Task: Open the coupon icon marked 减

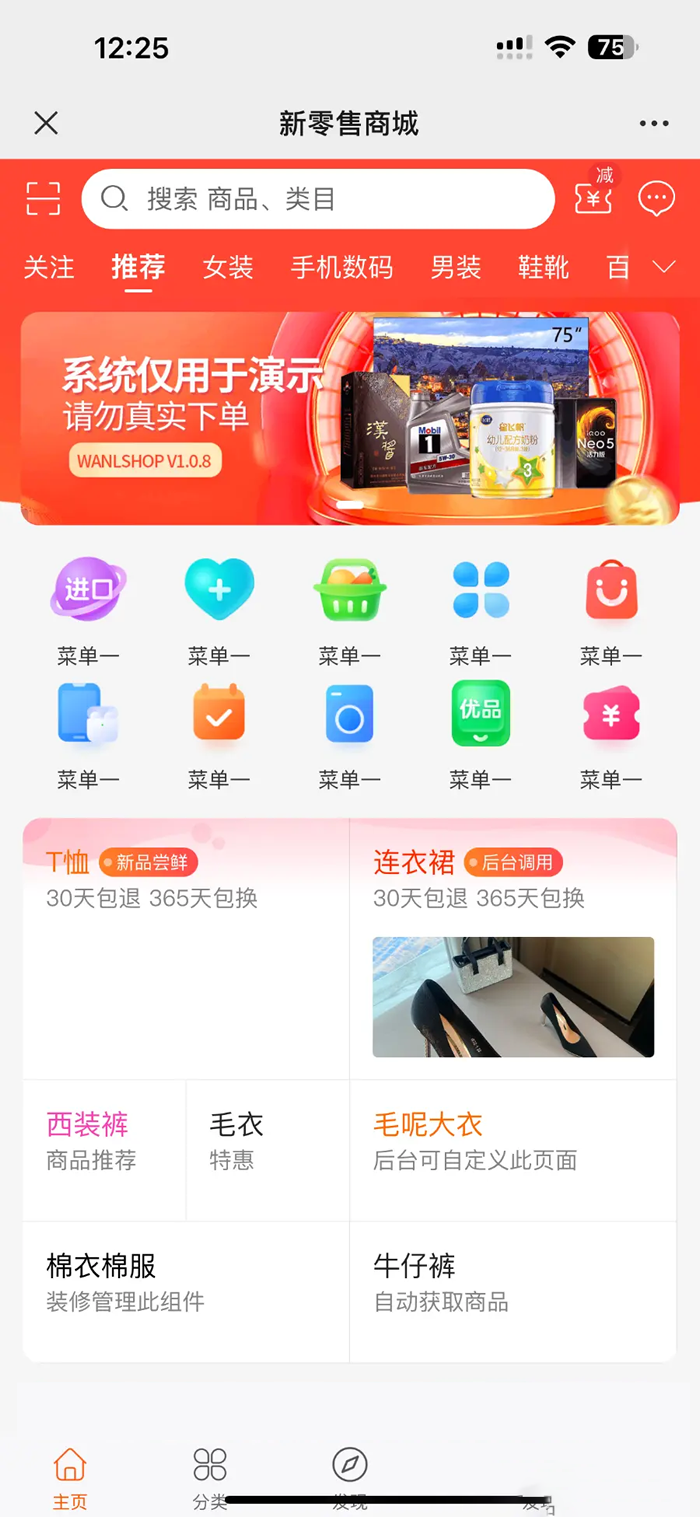Action: pyautogui.click(x=594, y=197)
